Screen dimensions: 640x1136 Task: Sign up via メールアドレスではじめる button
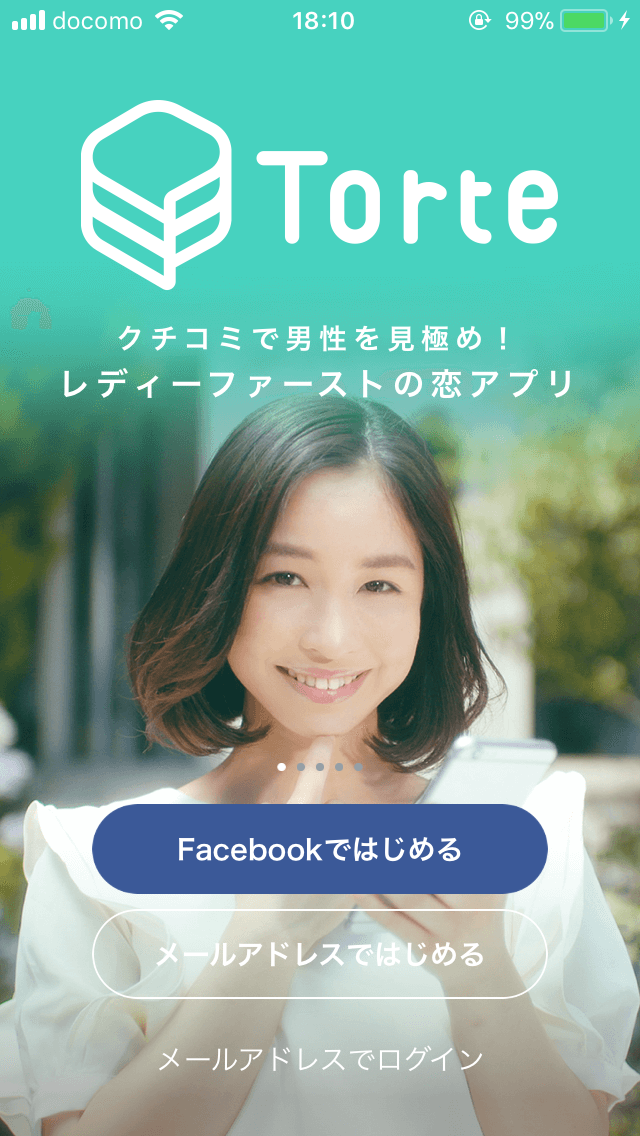pos(320,954)
